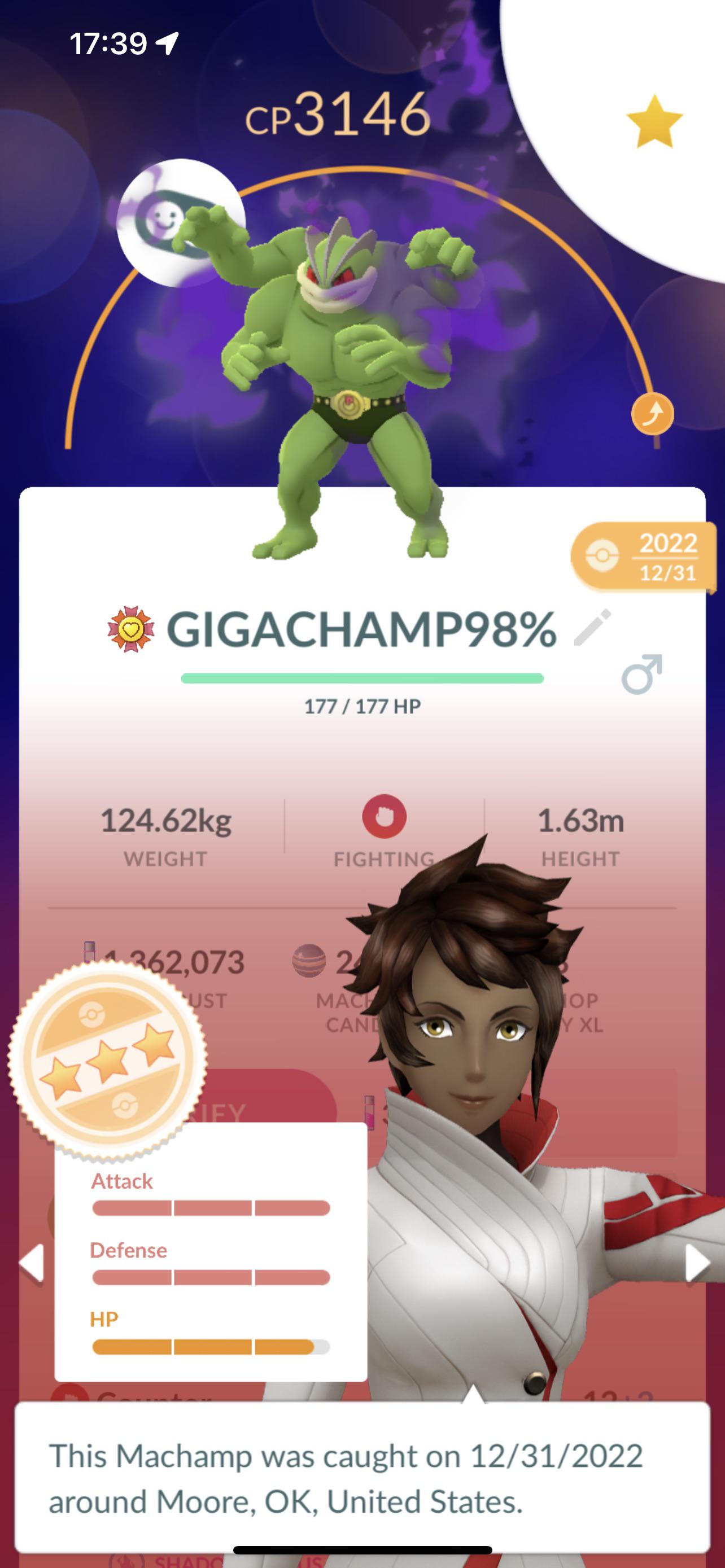Go to the previous Pokémon with left arrow
Screen dimensions: 725x1568
32,1263
